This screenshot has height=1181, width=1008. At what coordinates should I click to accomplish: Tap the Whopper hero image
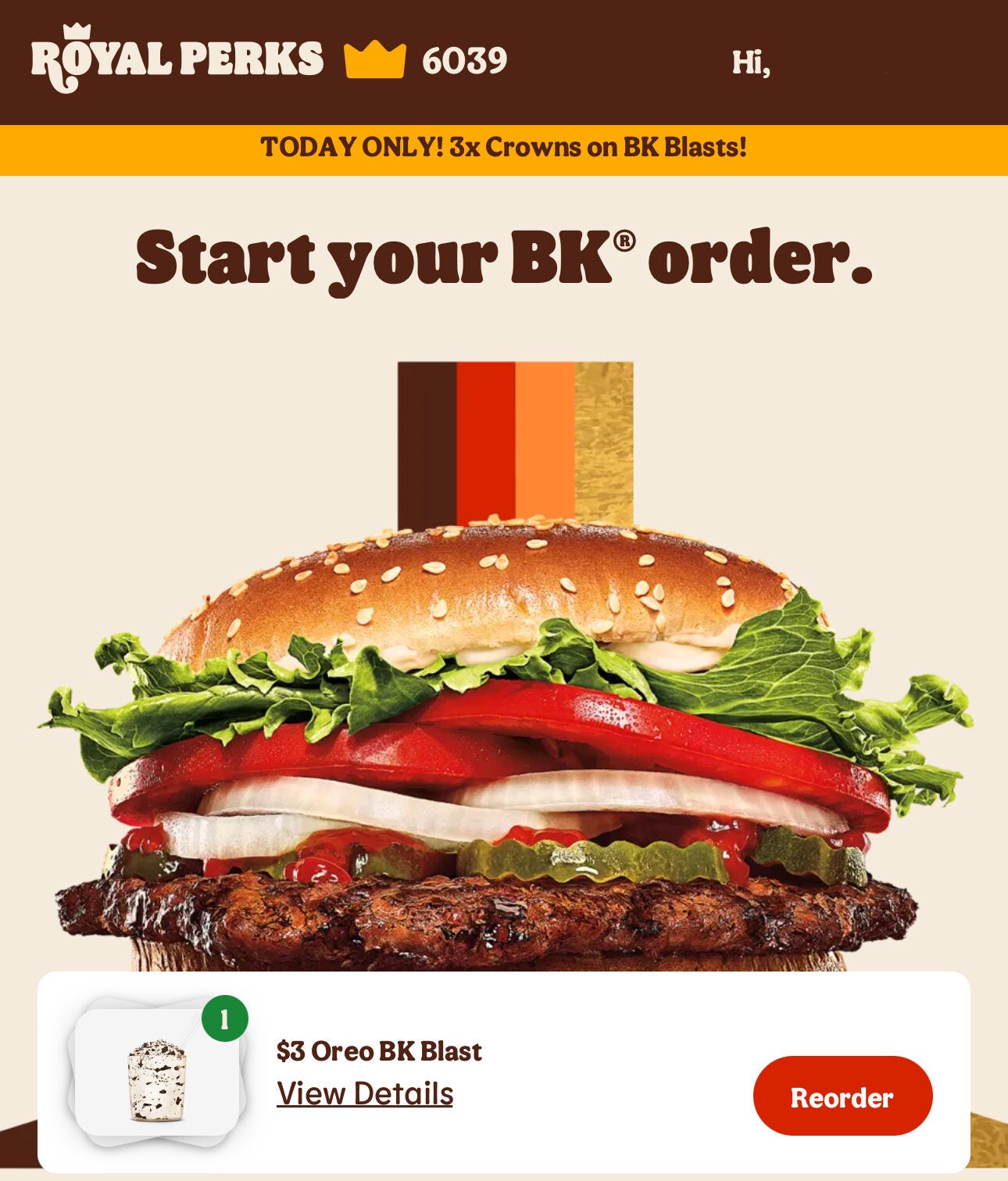[504, 743]
